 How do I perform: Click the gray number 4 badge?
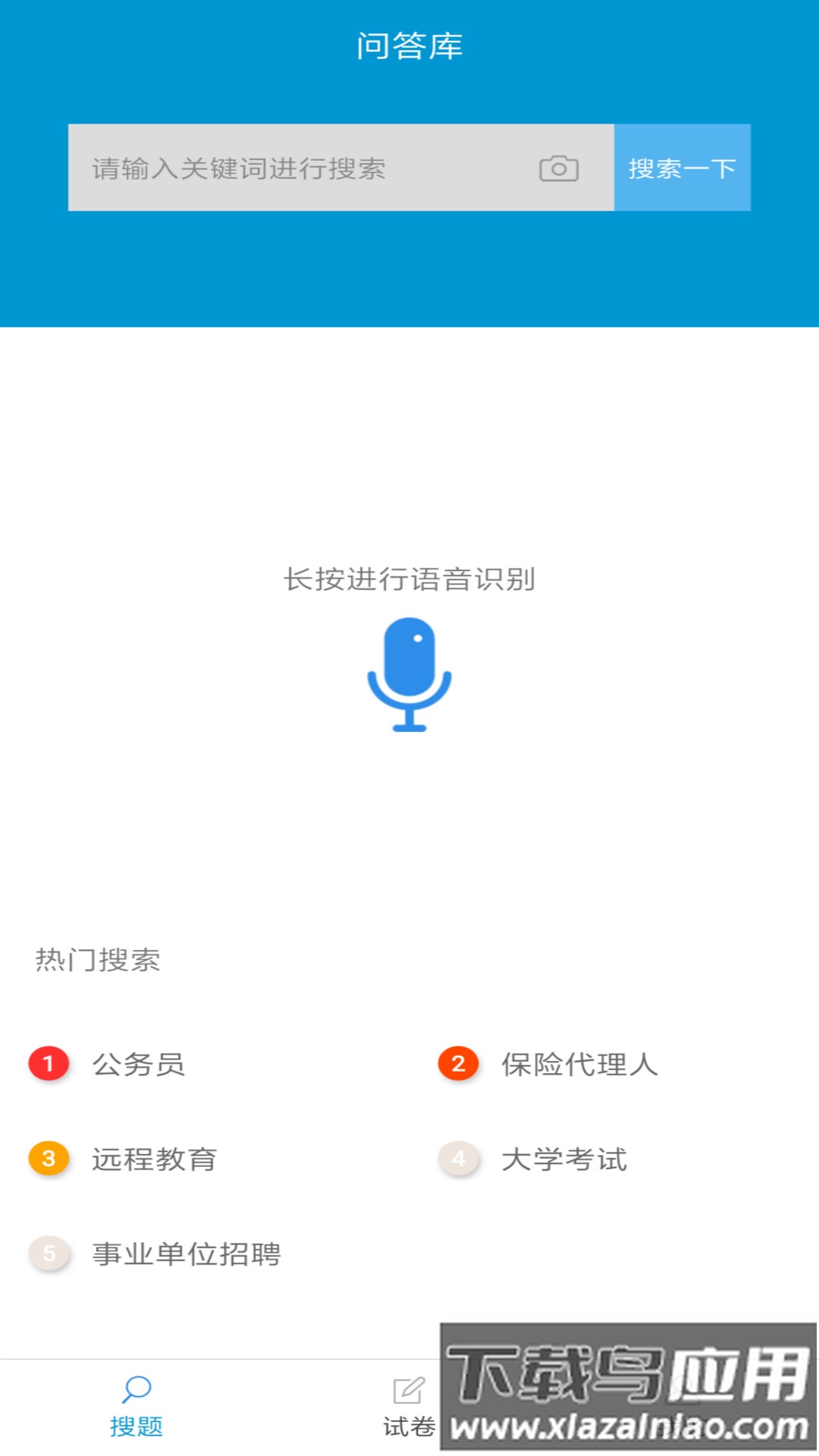pyautogui.click(x=457, y=1159)
